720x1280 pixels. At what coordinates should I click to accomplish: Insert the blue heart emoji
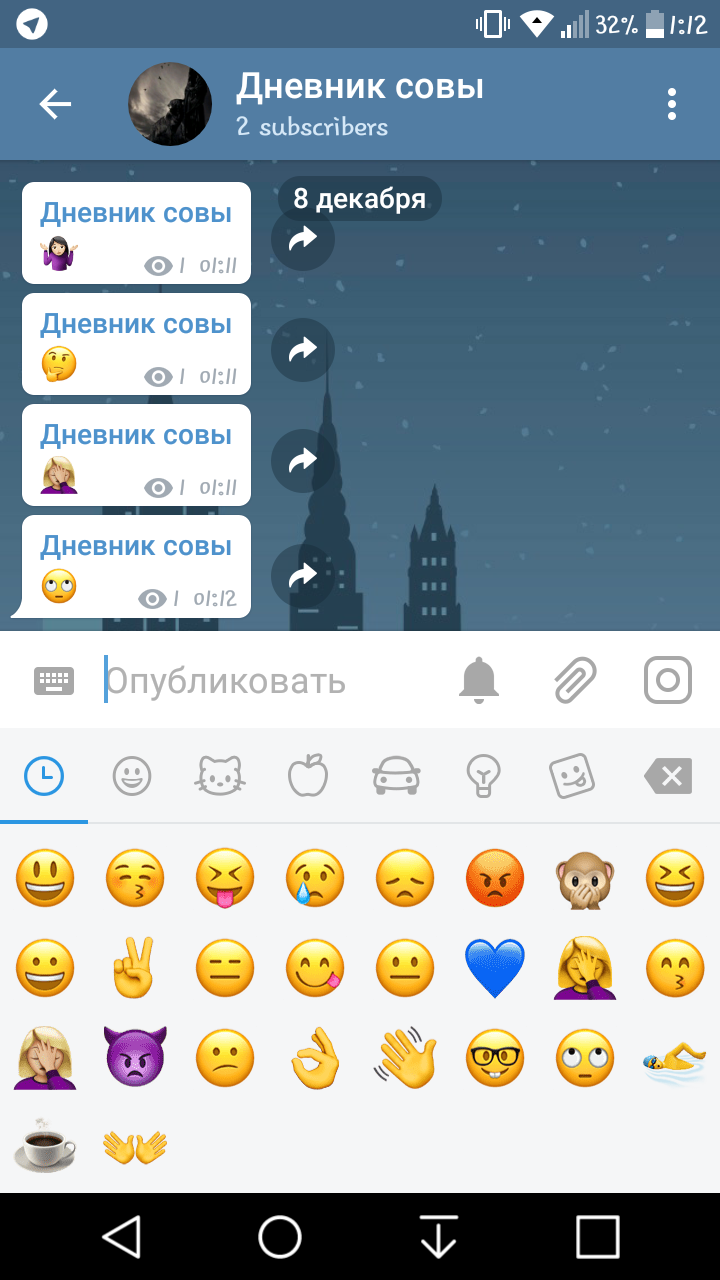click(x=495, y=969)
